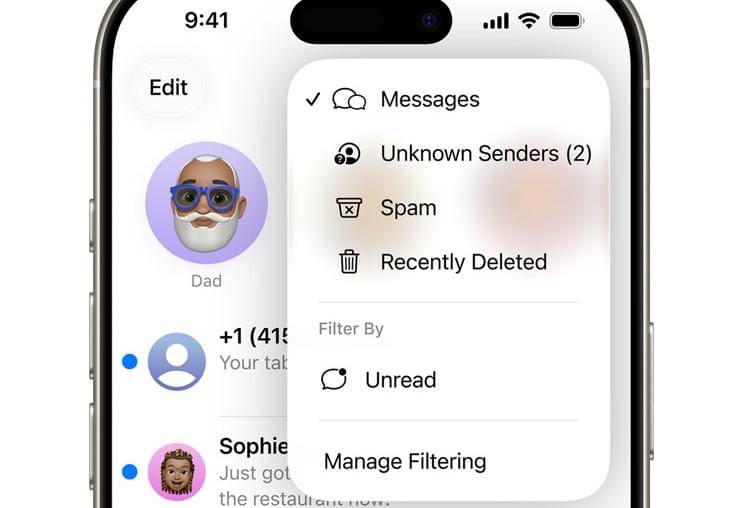
Task: Open Unknown Senders list
Action: (x=485, y=154)
